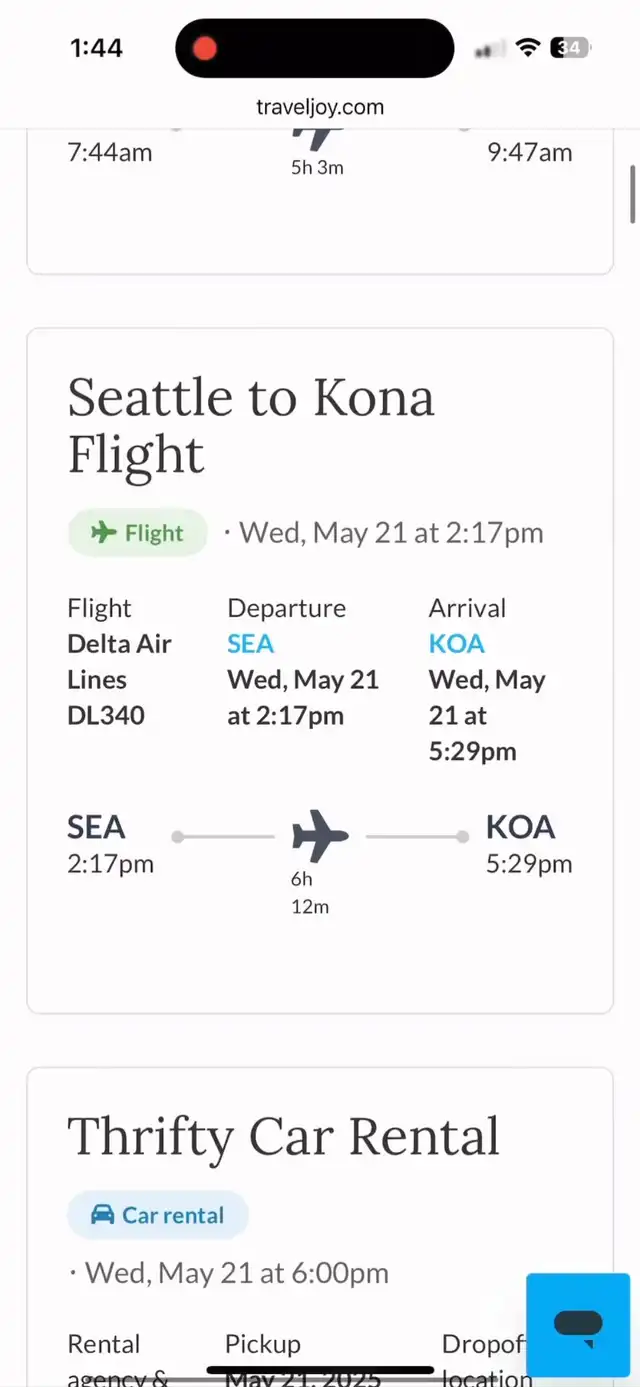
Task: Tap the SEA departure airport link
Action: tap(250, 644)
